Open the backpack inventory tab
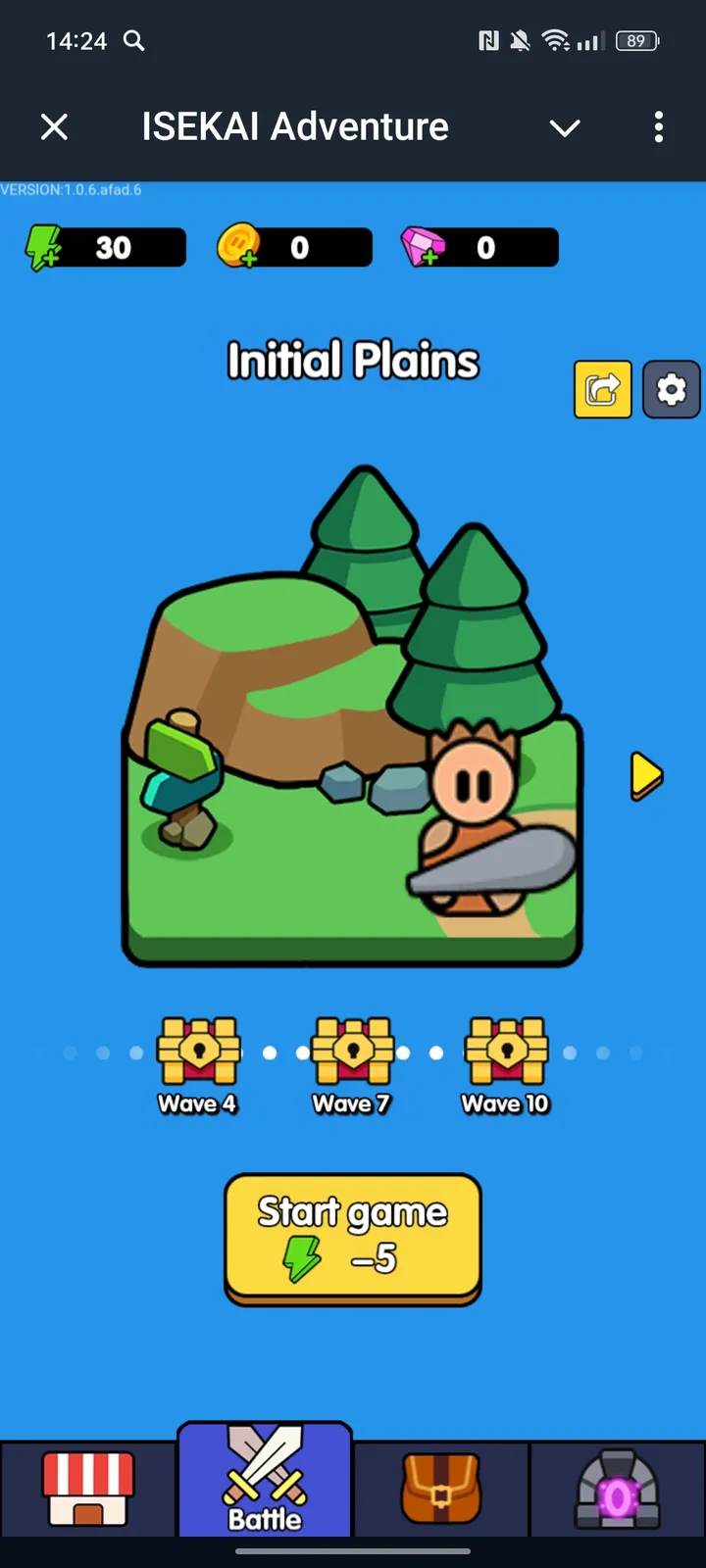Screen dimensions: 706x1568 pyautogui.click(x=441, y=1490)
